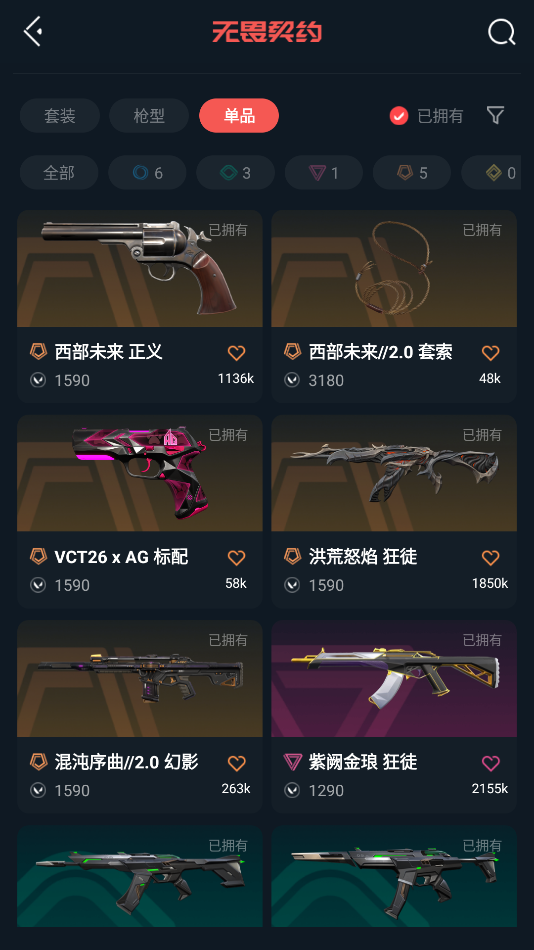Filter by the orange tier chip showing 5
534x950 pixels.
tap(412, 173)
